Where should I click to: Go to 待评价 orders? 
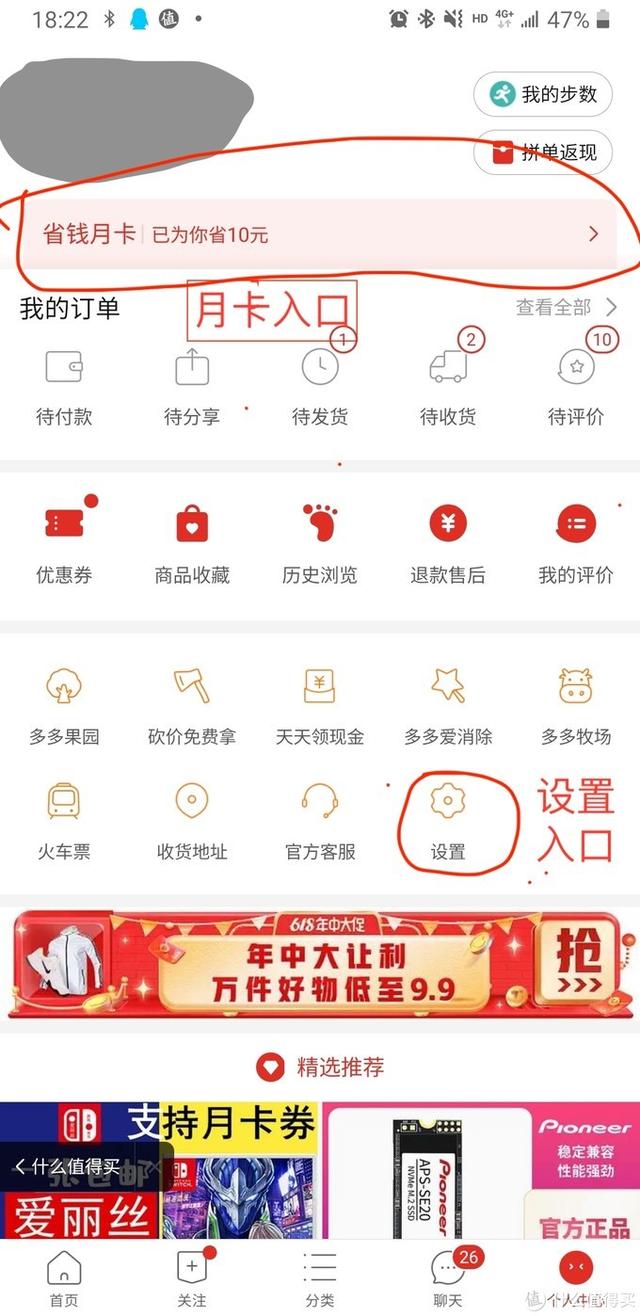click(x=576, y=385)
